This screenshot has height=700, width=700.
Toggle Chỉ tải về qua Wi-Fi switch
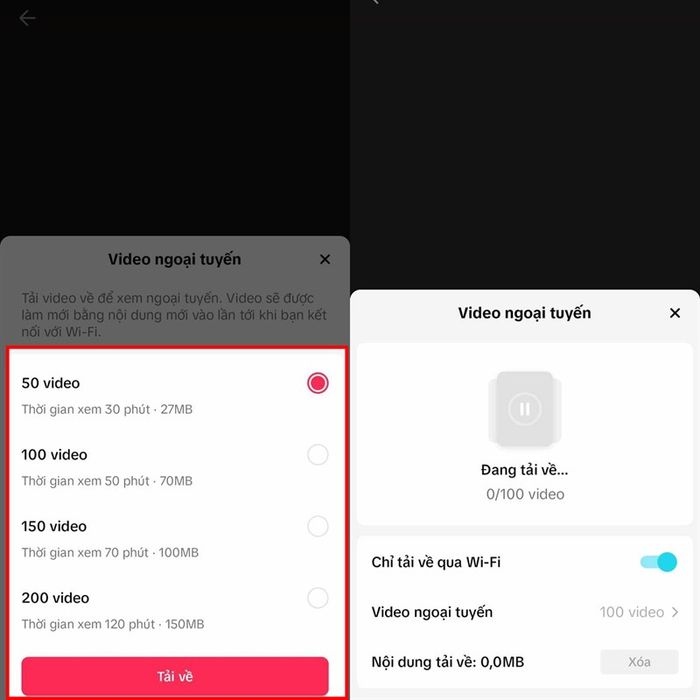658,562
